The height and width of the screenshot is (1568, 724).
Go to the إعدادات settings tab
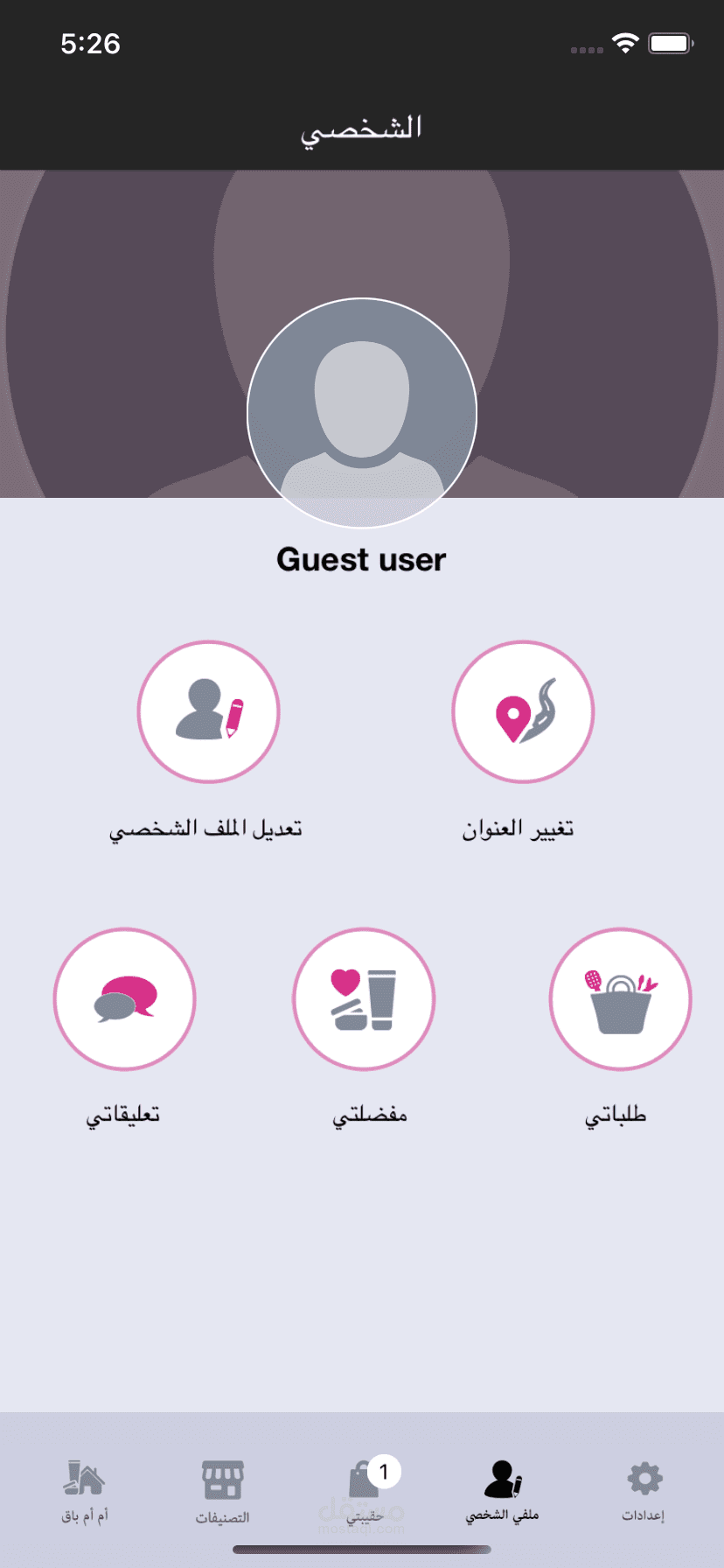pyautogui.click(x=644, y=1491)
